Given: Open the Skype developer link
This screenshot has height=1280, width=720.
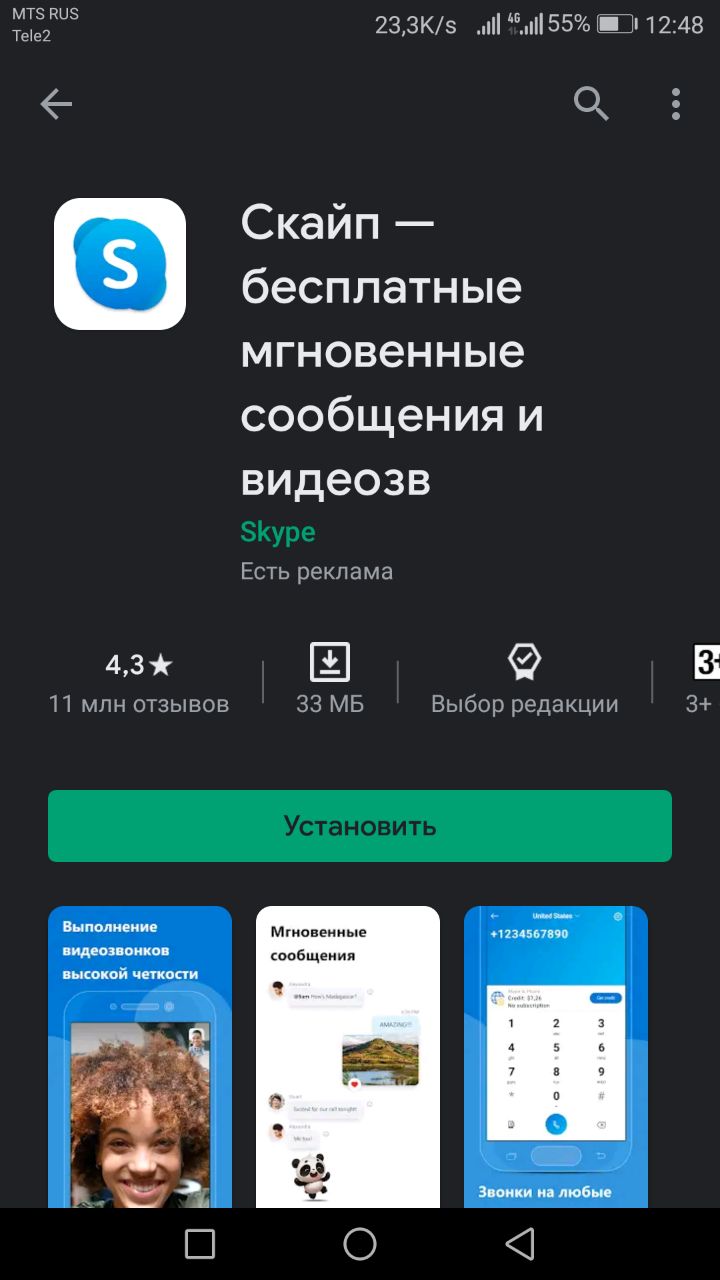Looking at the screenshot, I should tap(278, 532).
